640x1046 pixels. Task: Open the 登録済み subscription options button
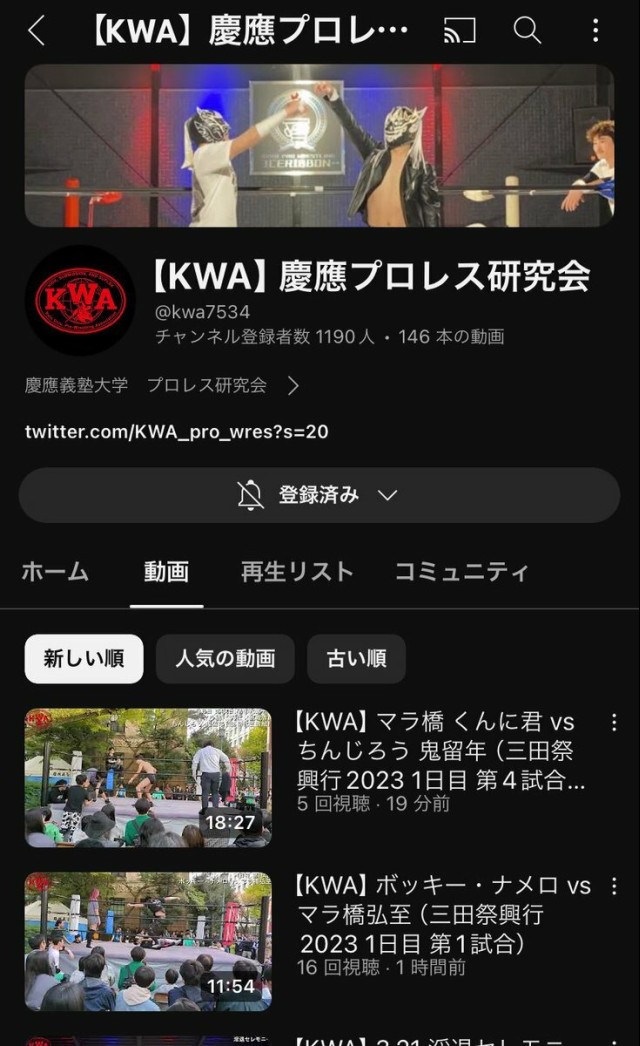tap(319, 495)
